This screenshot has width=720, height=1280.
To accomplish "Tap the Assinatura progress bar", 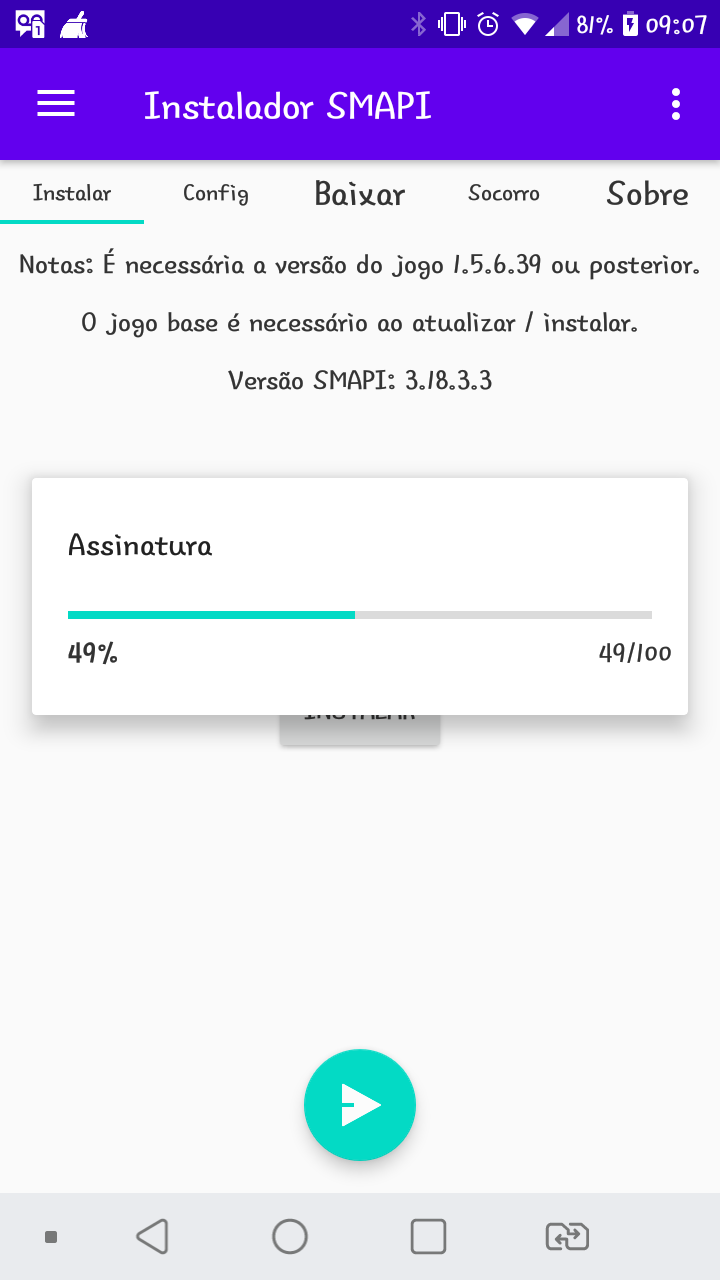I will (360, 614).
